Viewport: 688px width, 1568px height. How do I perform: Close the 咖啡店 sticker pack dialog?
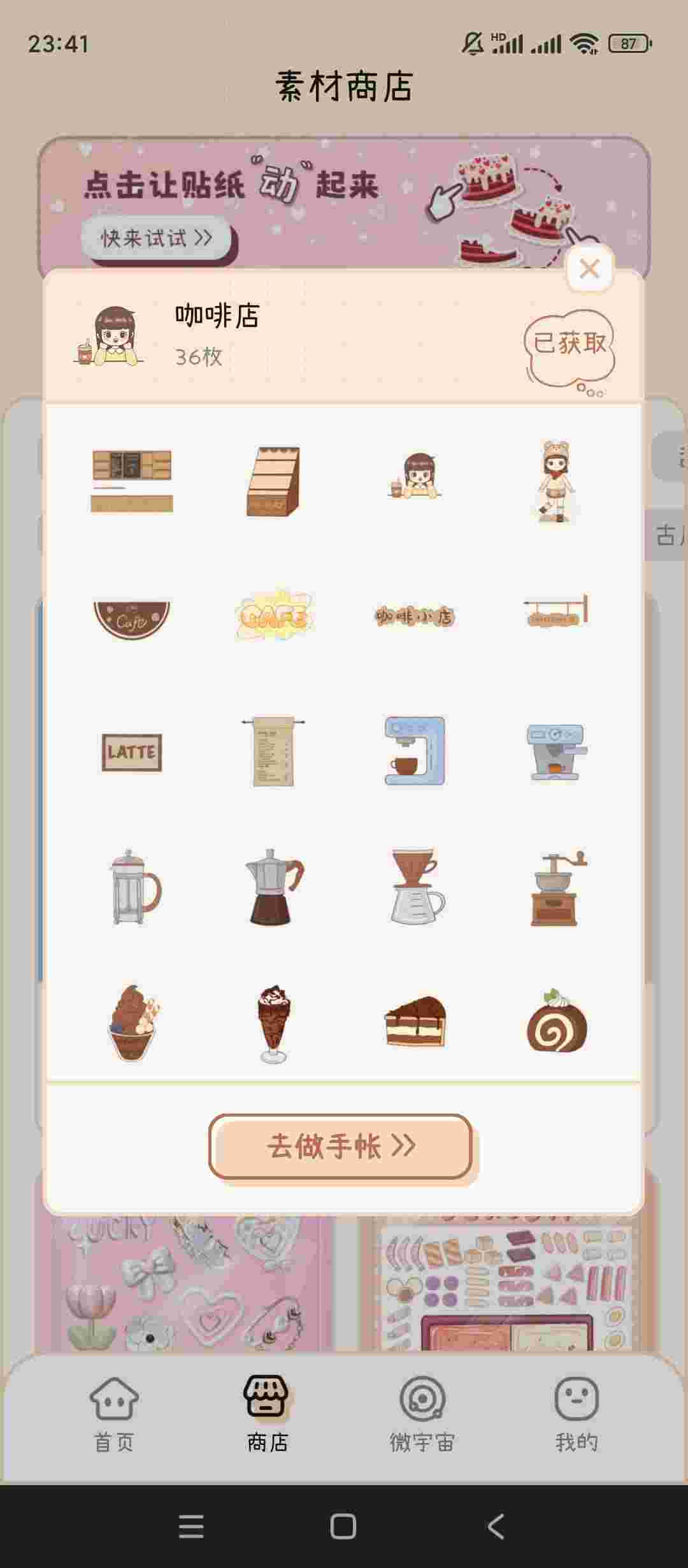pyautogui.click(x=589, y=269)
